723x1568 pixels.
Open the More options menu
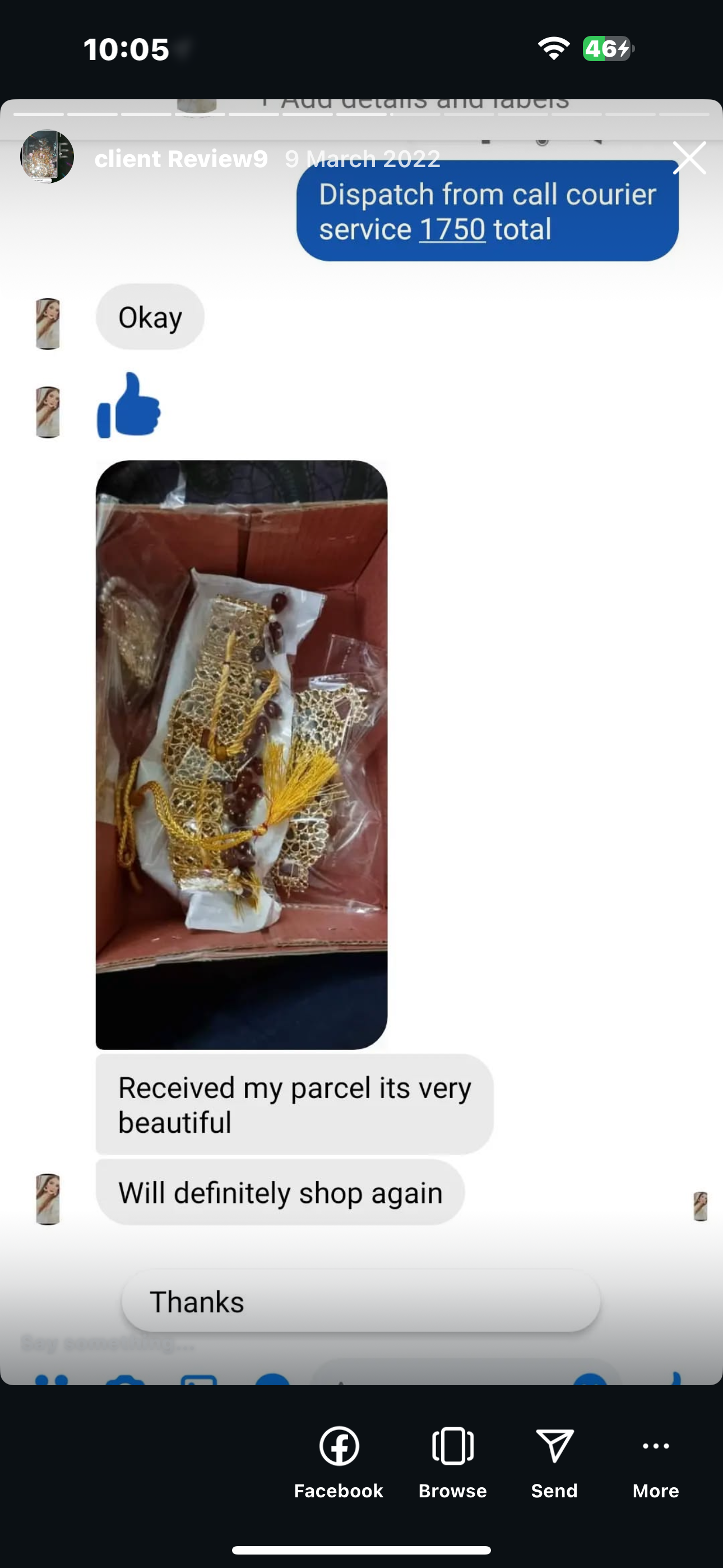(655, 1461)
